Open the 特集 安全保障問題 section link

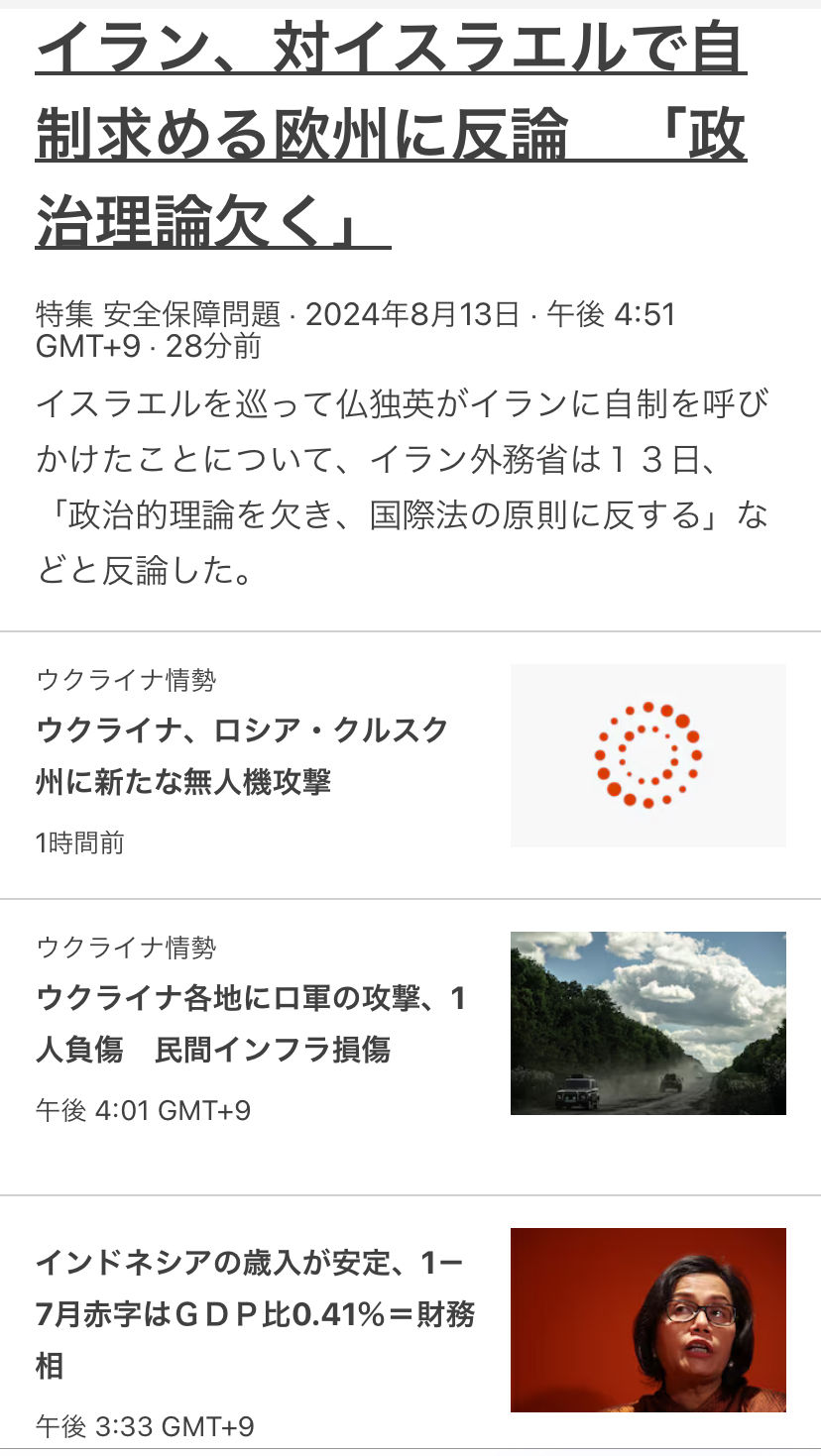159,315
